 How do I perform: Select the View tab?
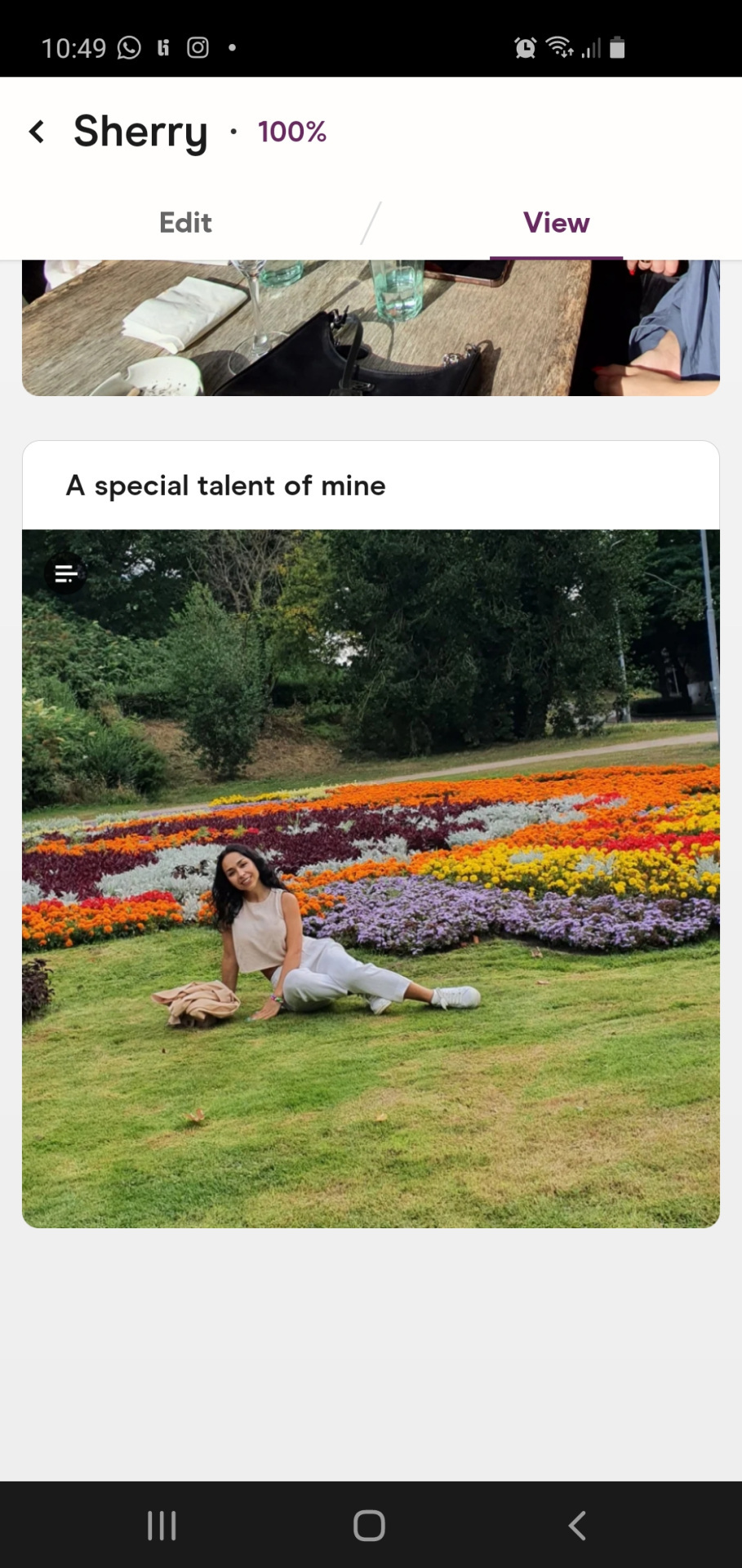tap(556, 223)
